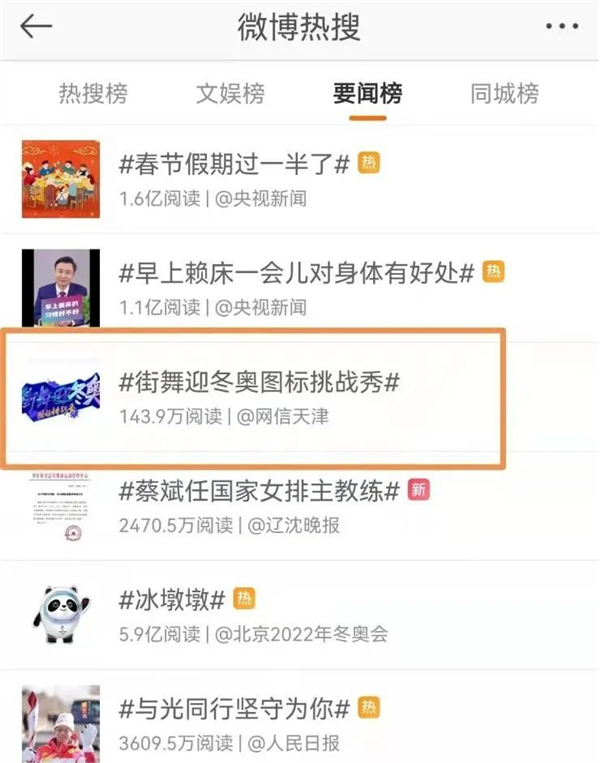Select the 要闻榜 tab

tap(368, 94)
